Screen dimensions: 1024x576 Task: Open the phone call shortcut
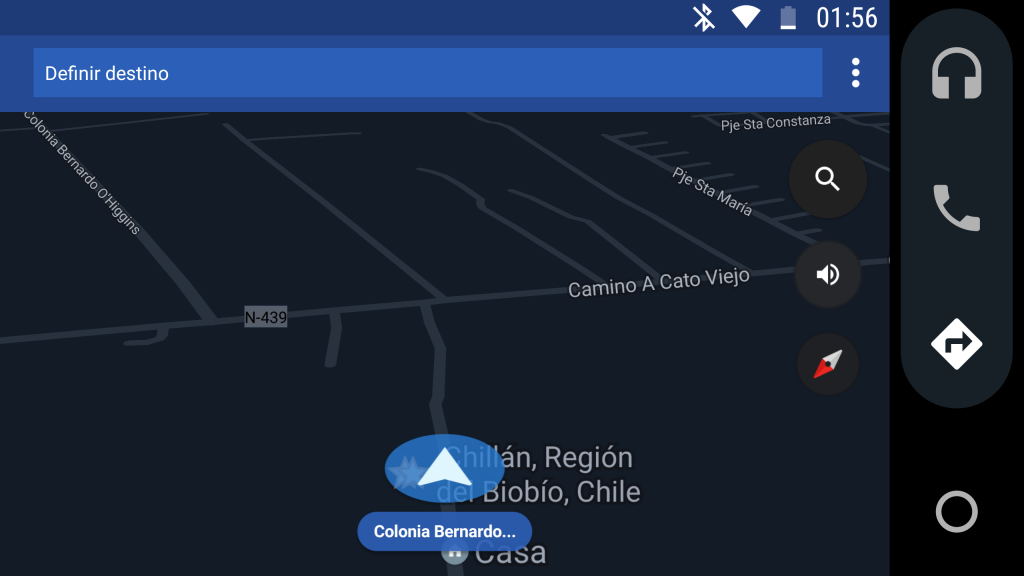point(956,208)
